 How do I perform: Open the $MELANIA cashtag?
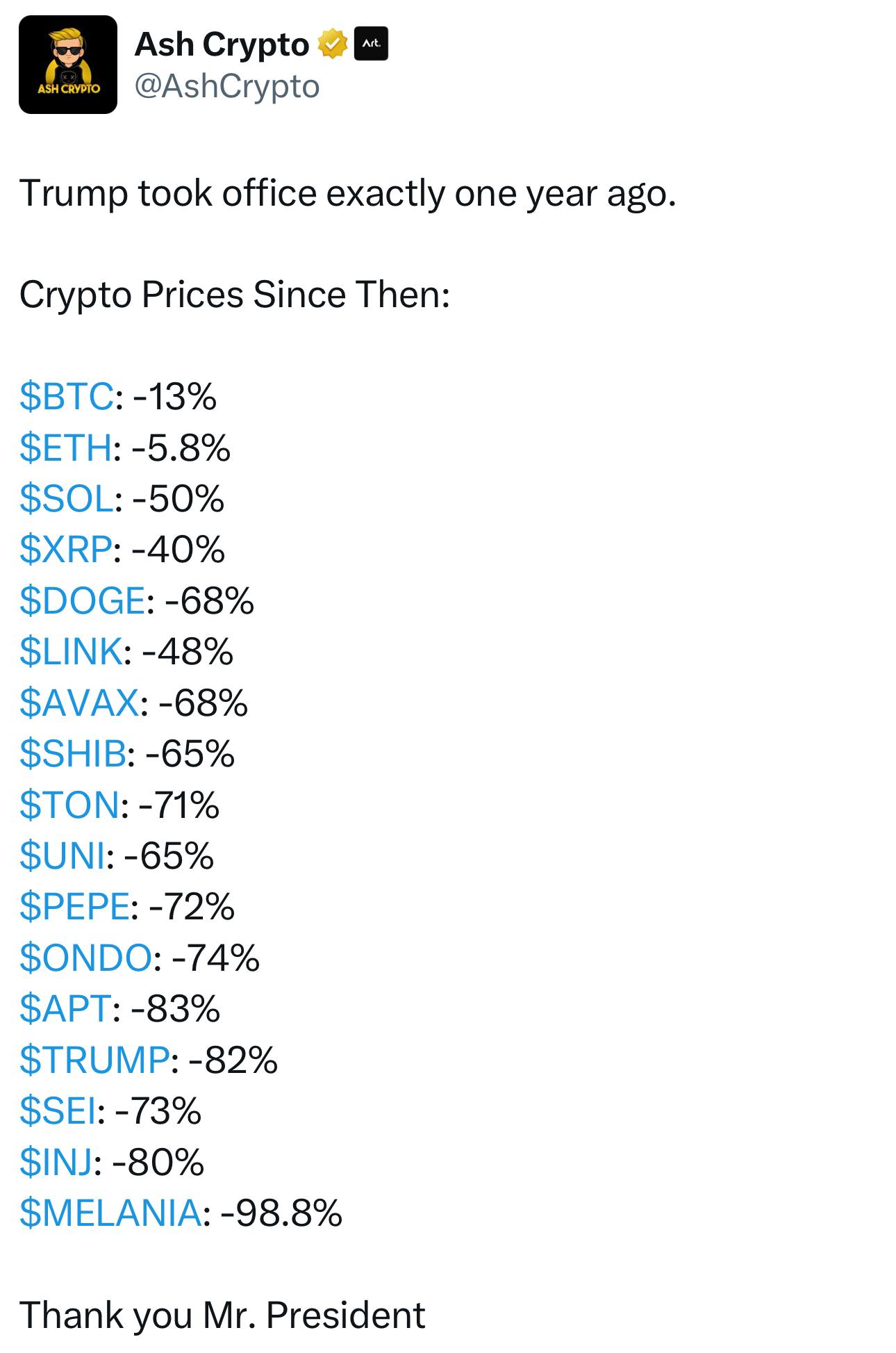point(110,1213)
